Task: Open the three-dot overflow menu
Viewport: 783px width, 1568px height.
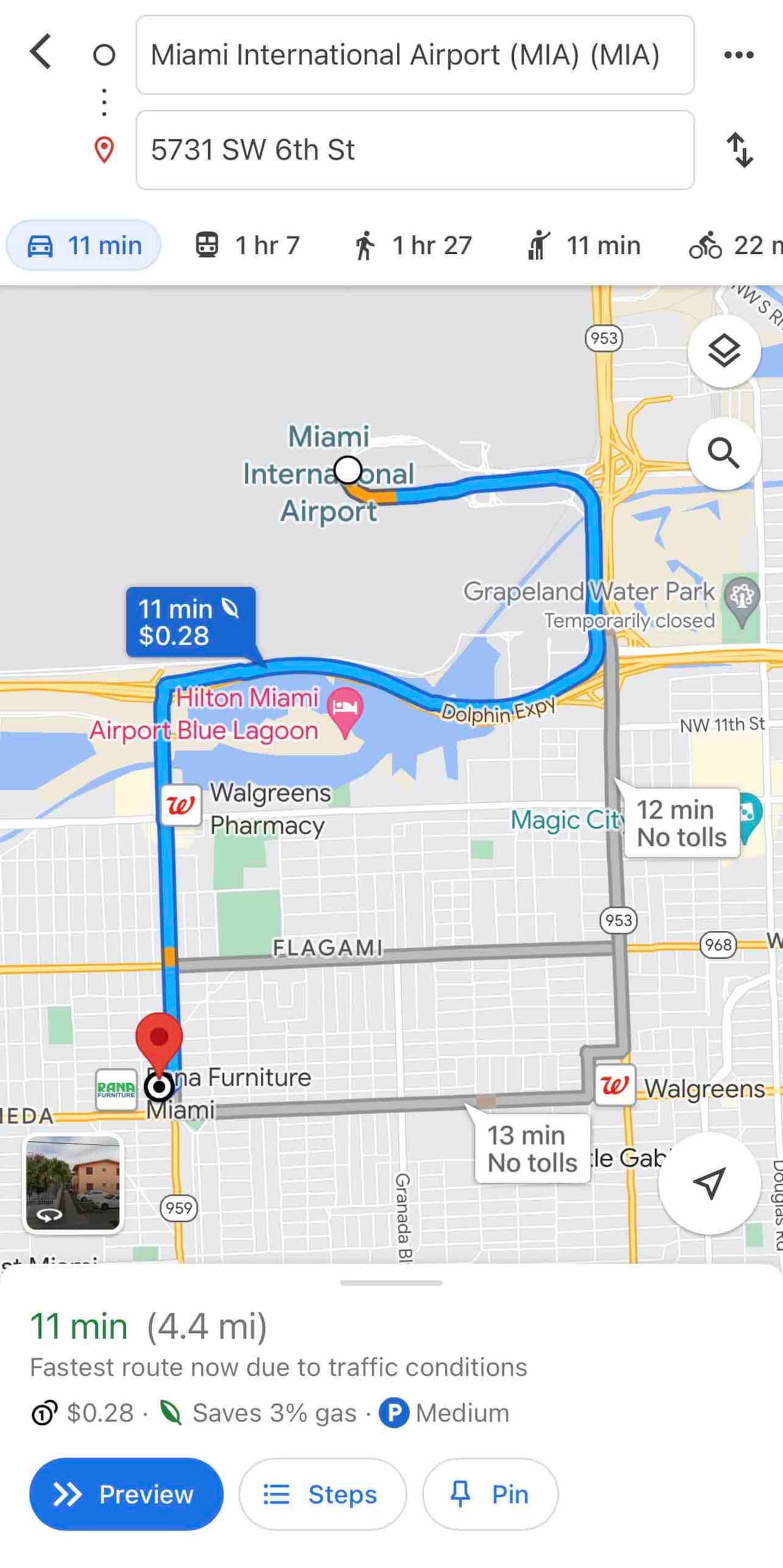Action: tap(738, 55)
